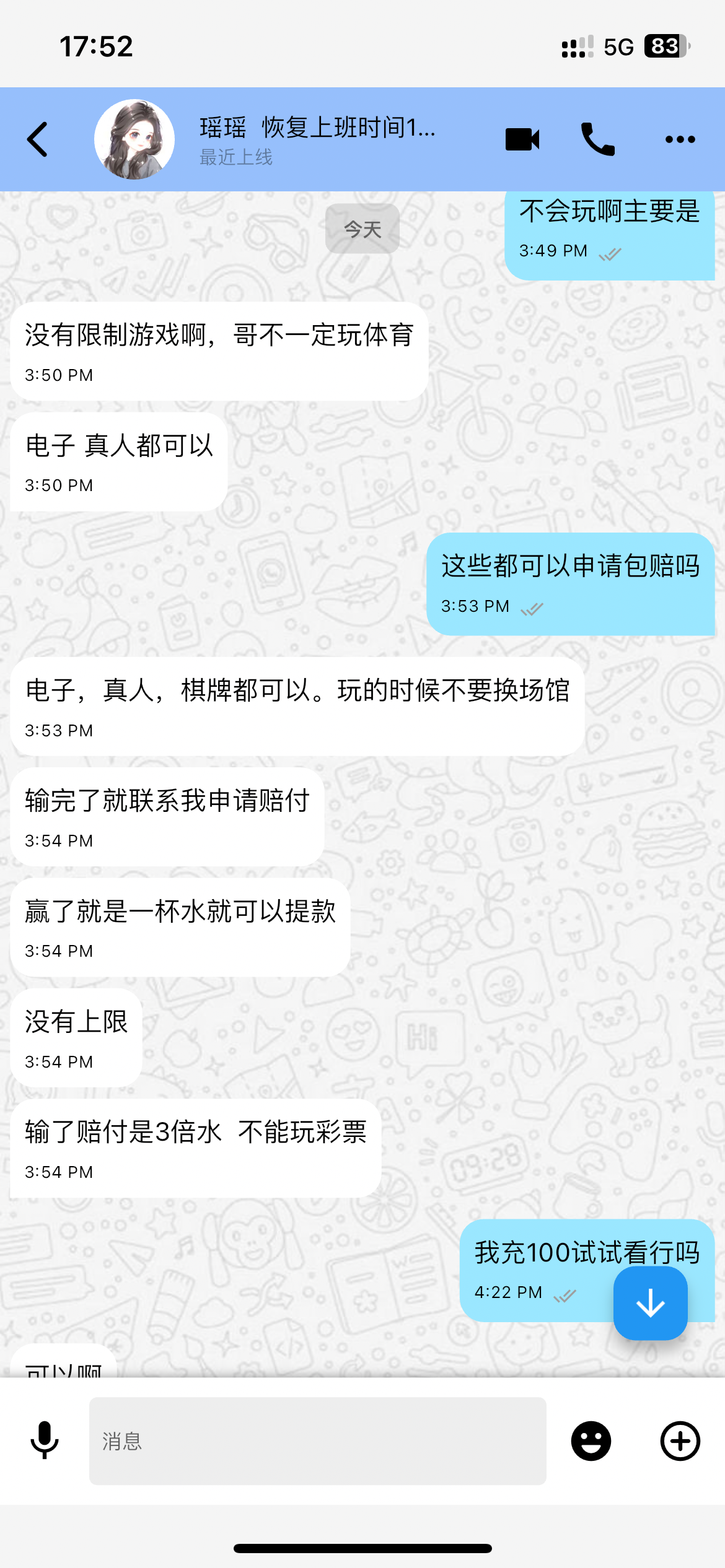
Task: Open the three-dot more options menu
Action: coord(680,139)
